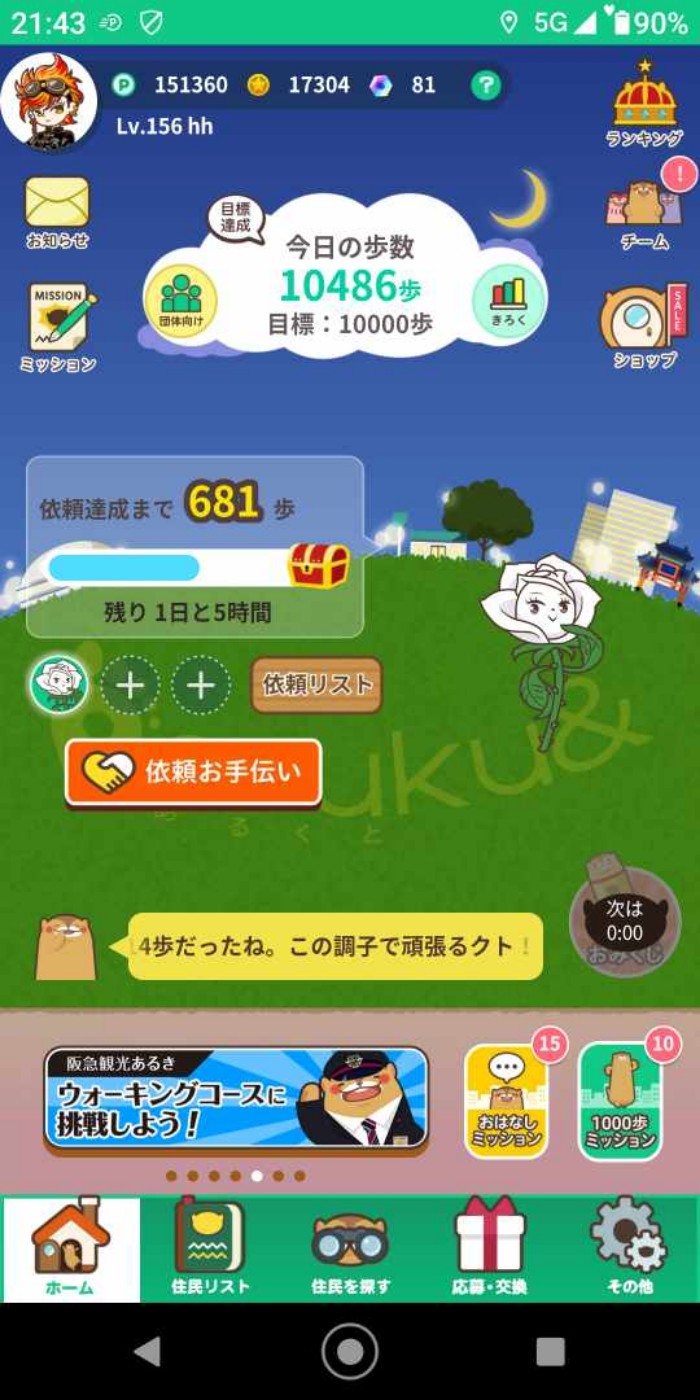Tap the green help question mark

pos(485,85)
